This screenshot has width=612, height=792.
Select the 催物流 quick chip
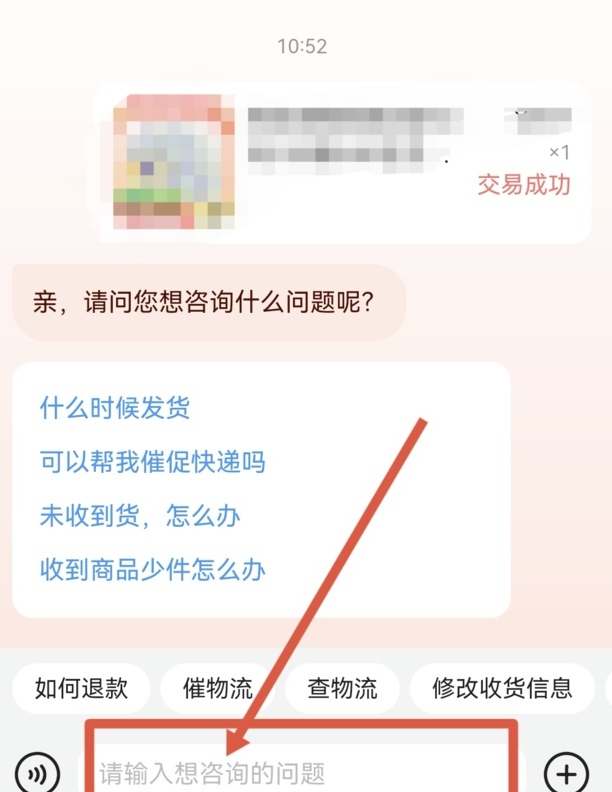click(x=217, y=688)
